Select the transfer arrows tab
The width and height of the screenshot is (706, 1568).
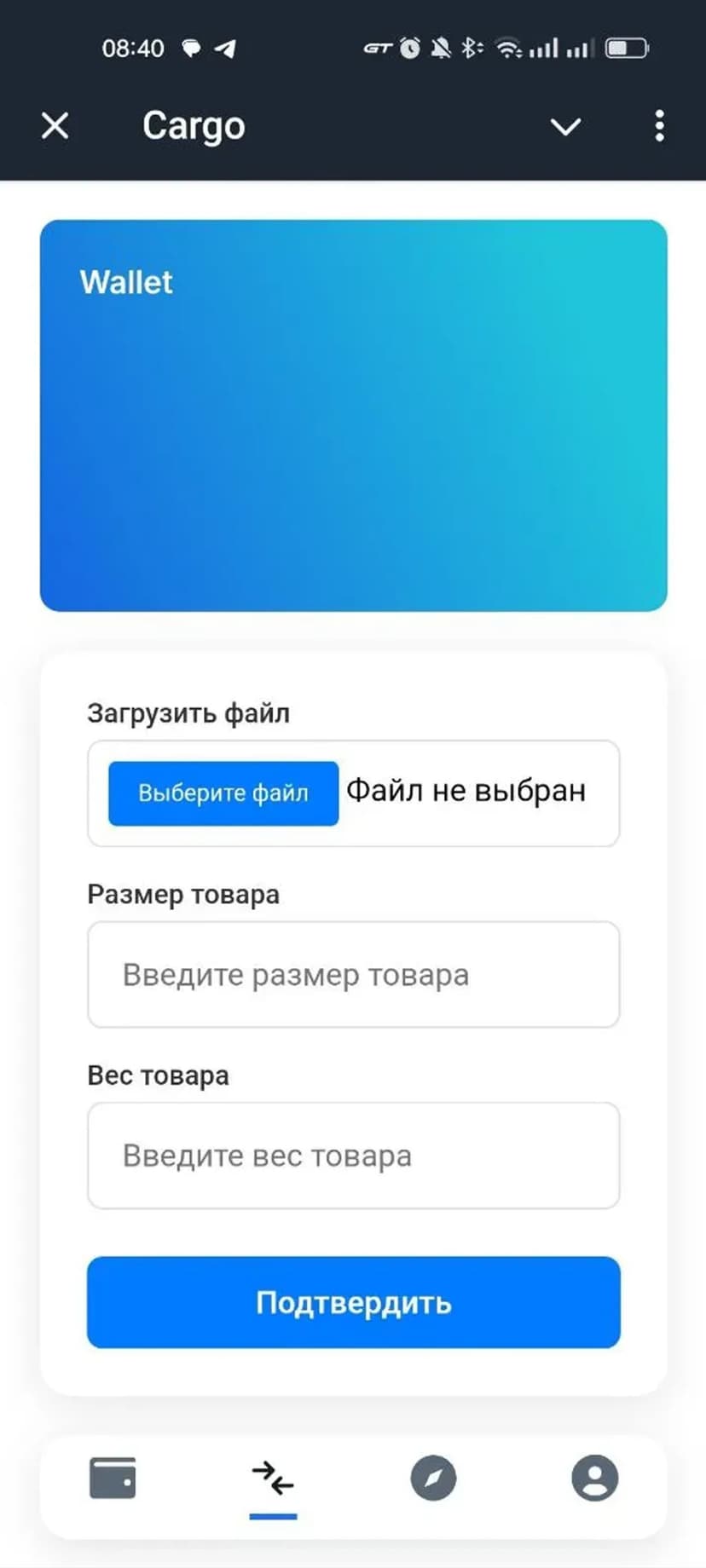273,1478
